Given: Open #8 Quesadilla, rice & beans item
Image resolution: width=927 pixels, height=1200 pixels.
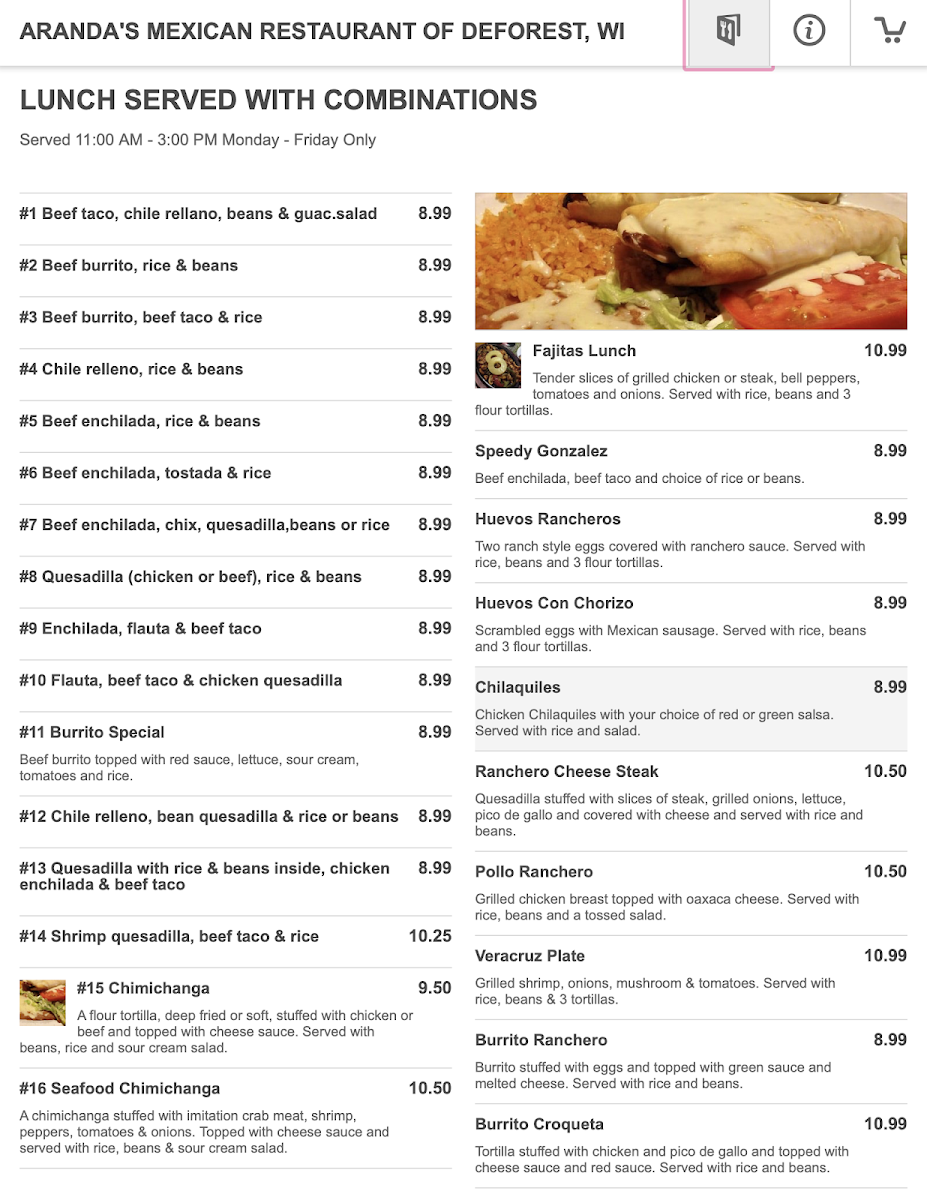Looking at the screenshot, I should [236, 583].
